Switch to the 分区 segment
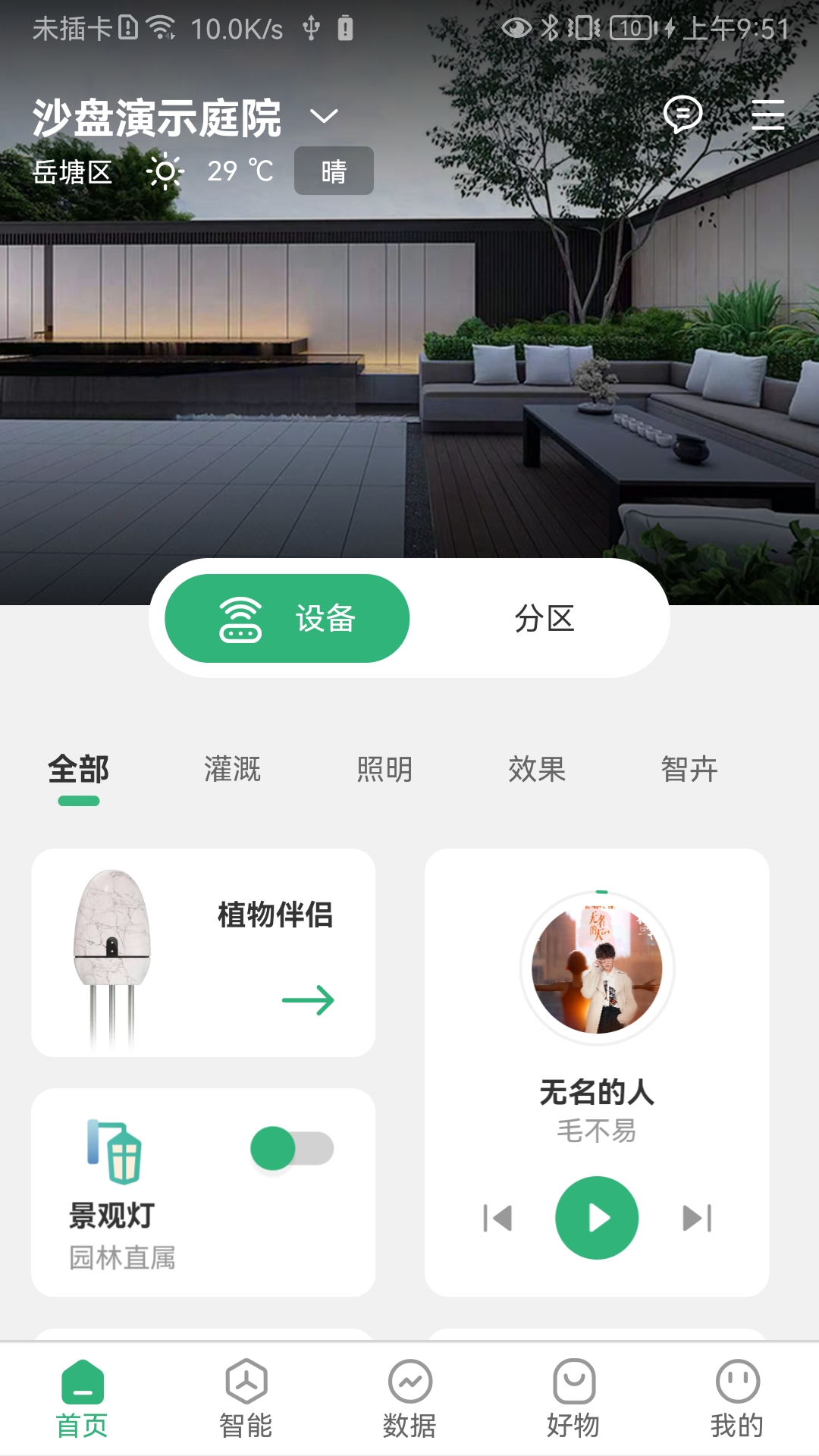819x1456 pixels. coord(544,618)
